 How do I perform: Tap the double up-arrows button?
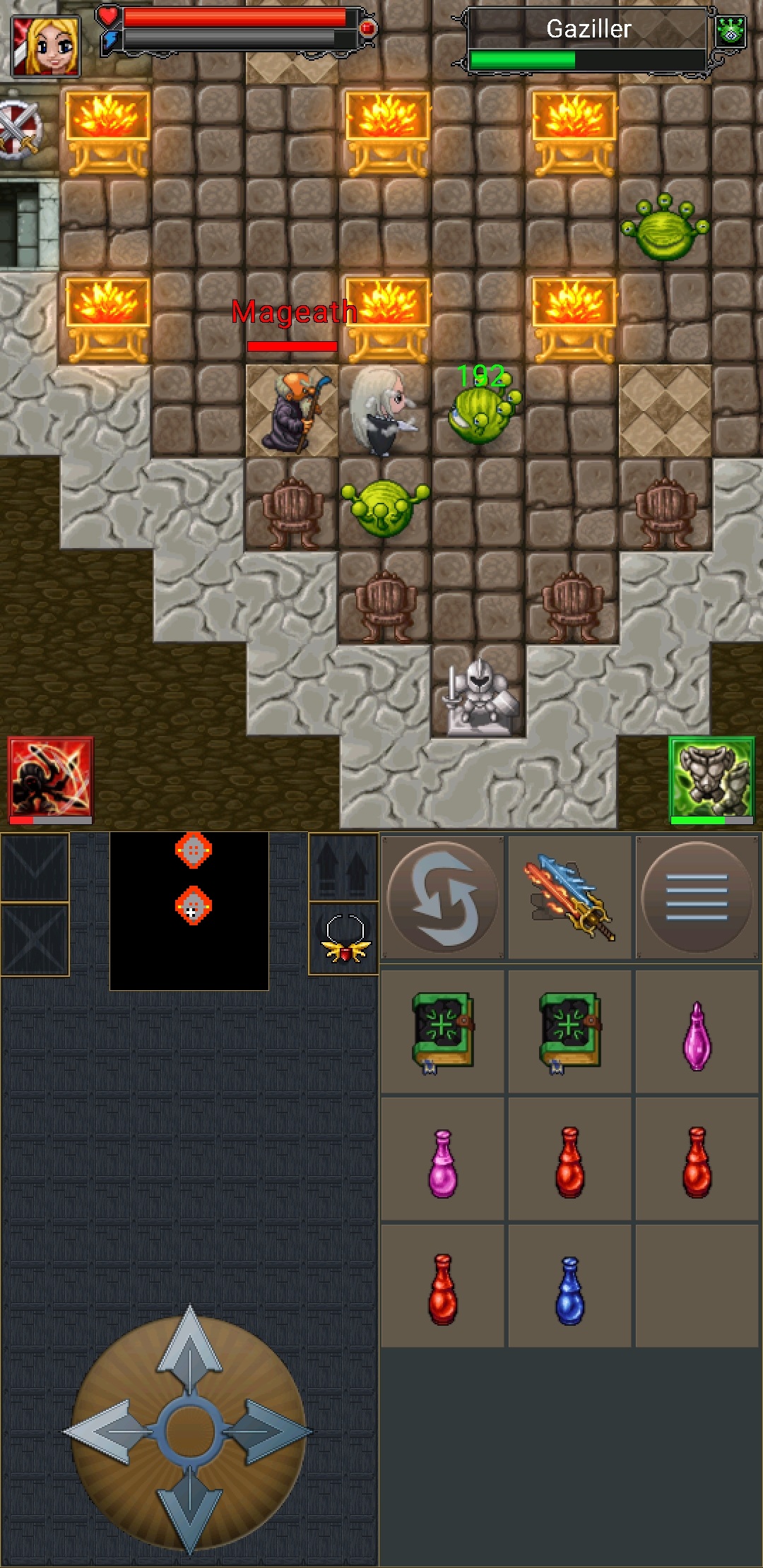[343, 867]
